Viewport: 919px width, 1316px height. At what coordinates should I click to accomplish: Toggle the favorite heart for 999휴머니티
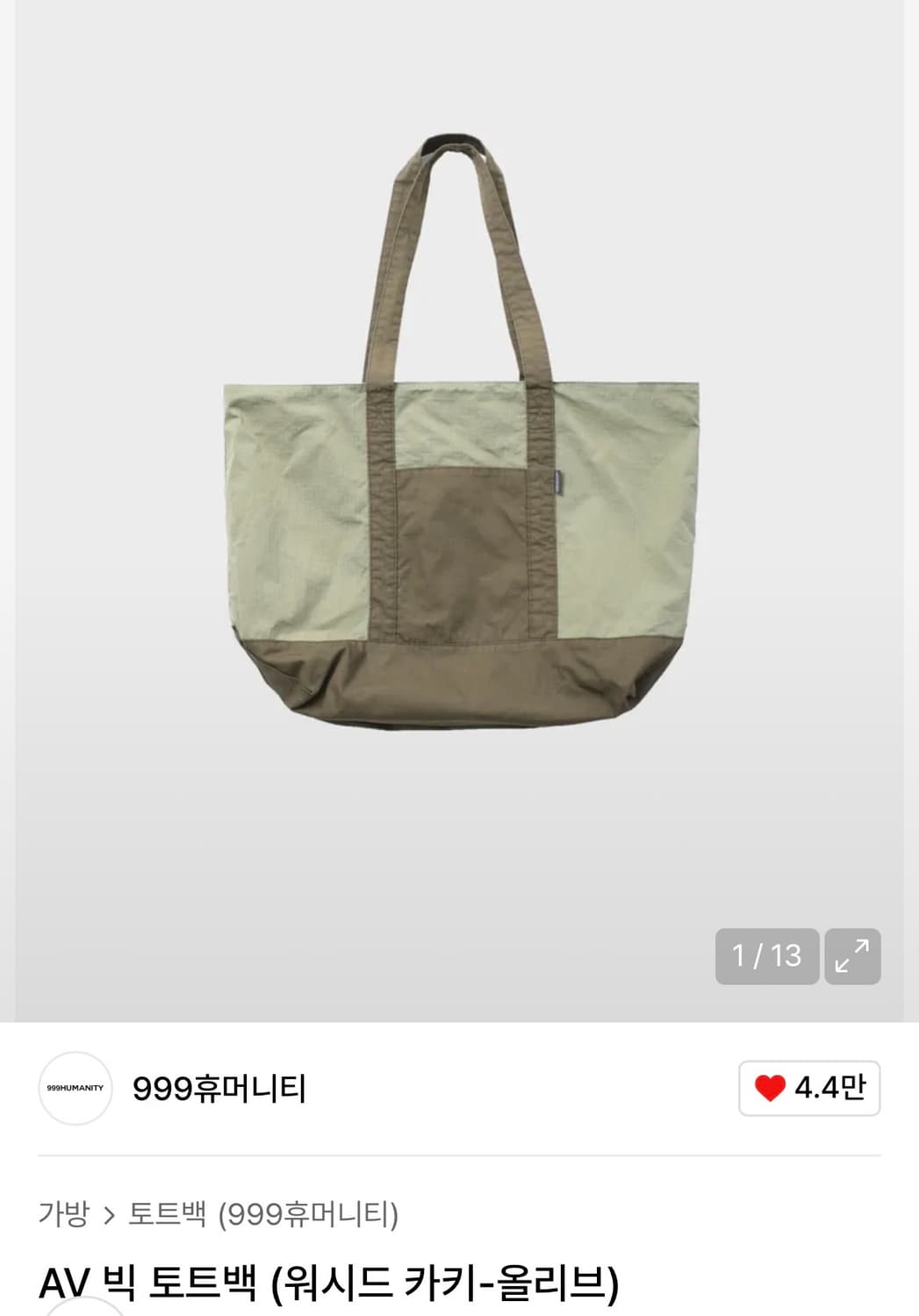coord(809,1086)
